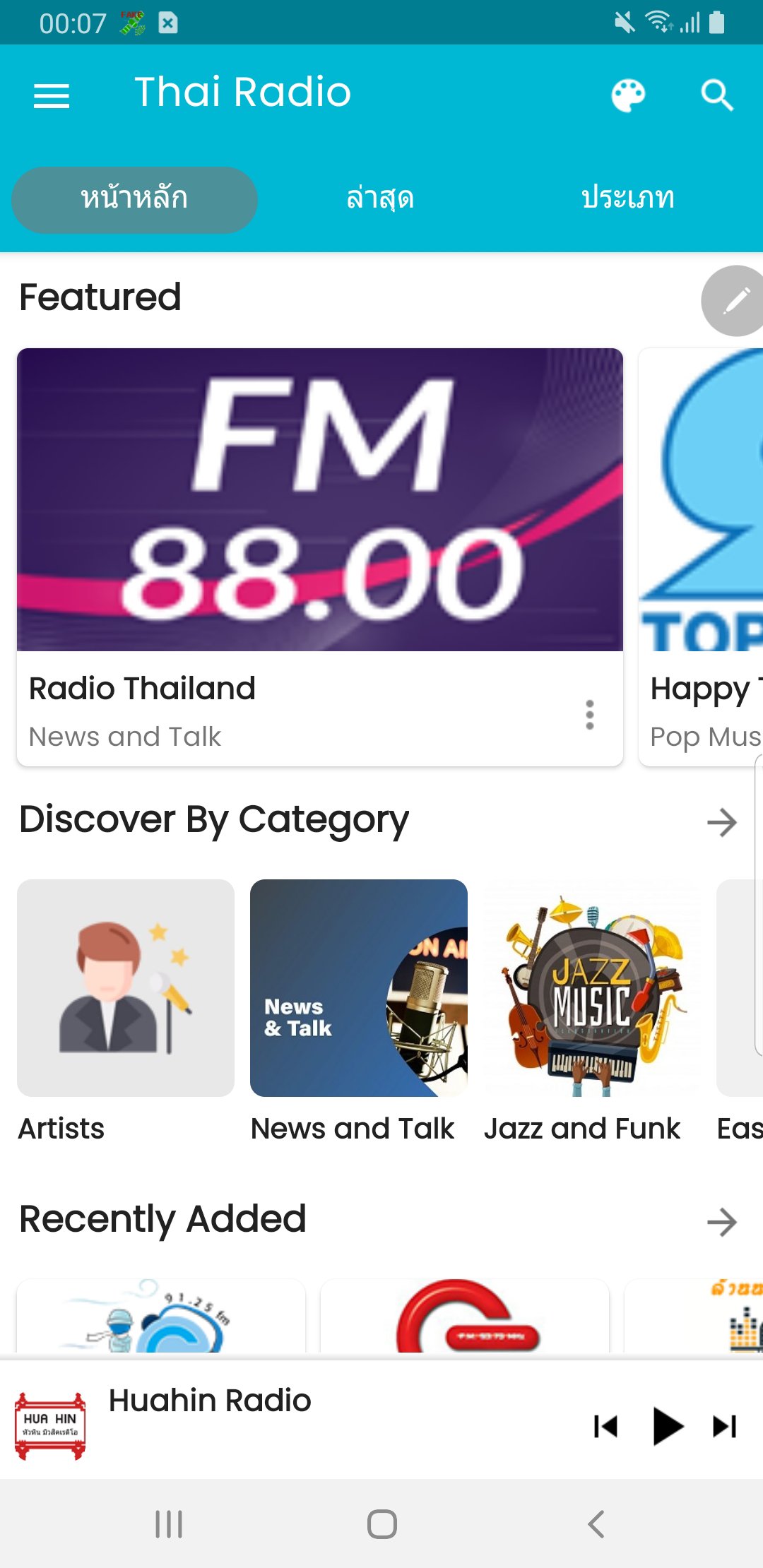Switch to the ประเภท tab
Viewport: 763px width, 1568px height.
click(x=627, y=200)
